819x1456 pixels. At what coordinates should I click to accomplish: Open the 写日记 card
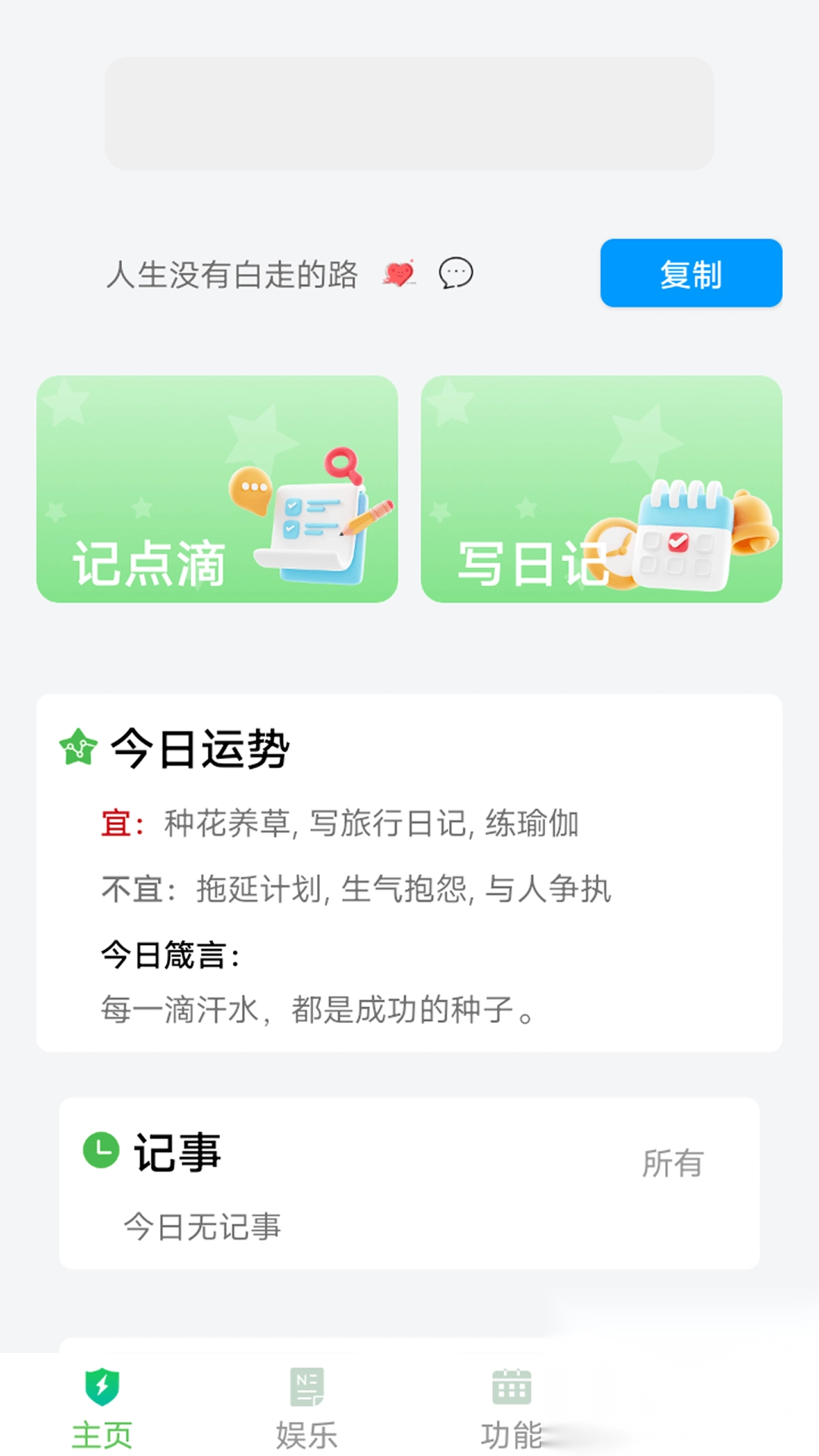click(601, 489)
